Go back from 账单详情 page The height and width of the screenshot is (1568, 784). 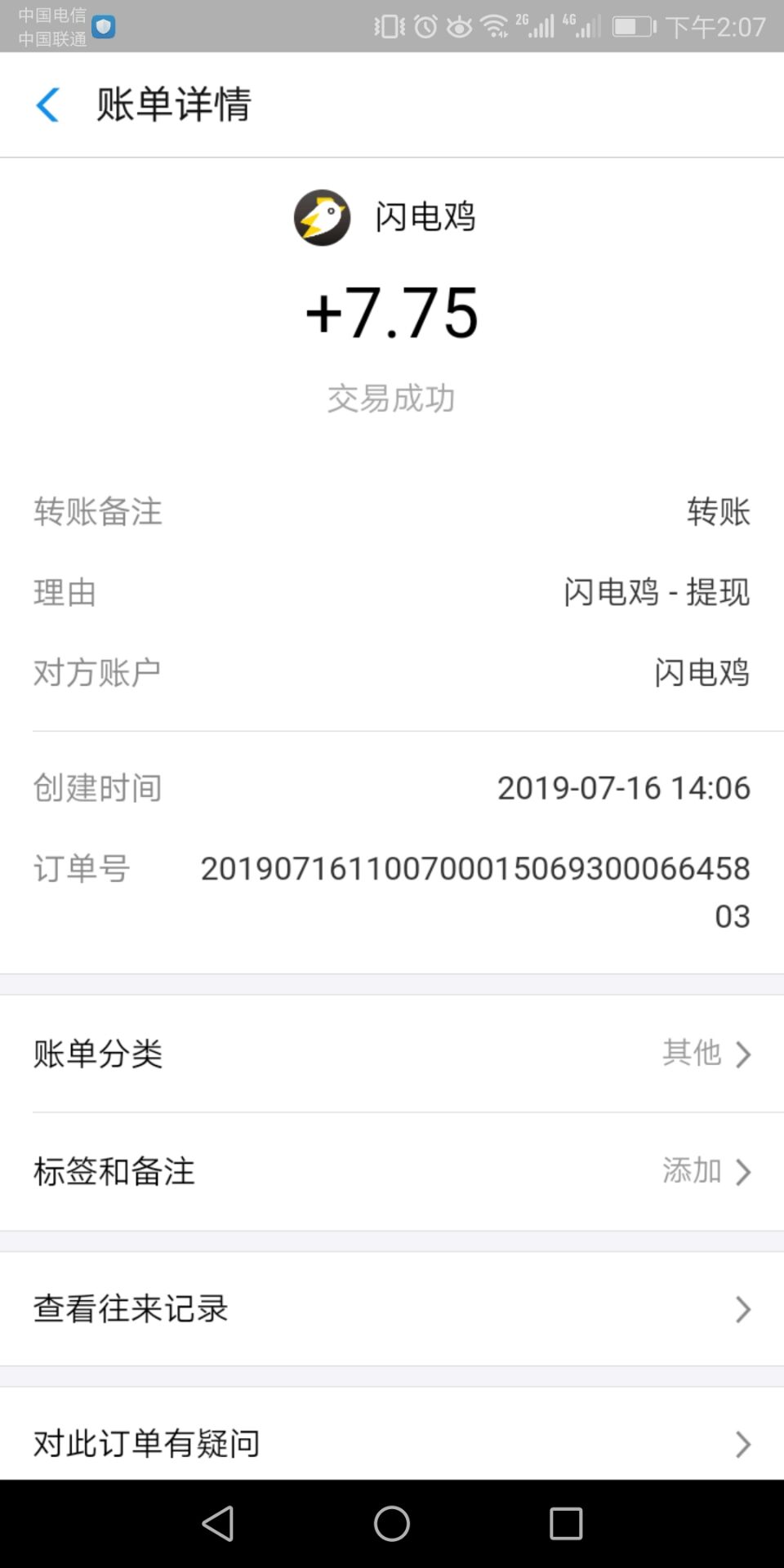[48, 105]
